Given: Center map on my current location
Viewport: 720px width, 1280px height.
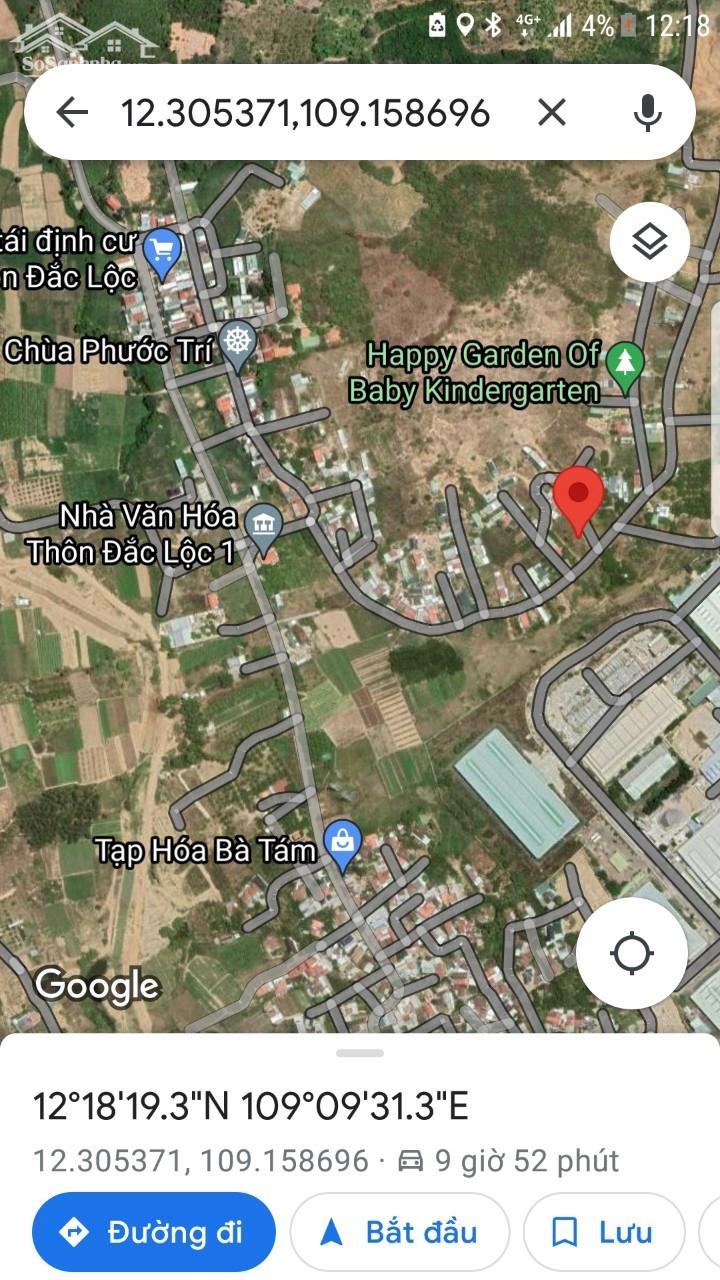Looking at the screenshot, I should 631,952.
